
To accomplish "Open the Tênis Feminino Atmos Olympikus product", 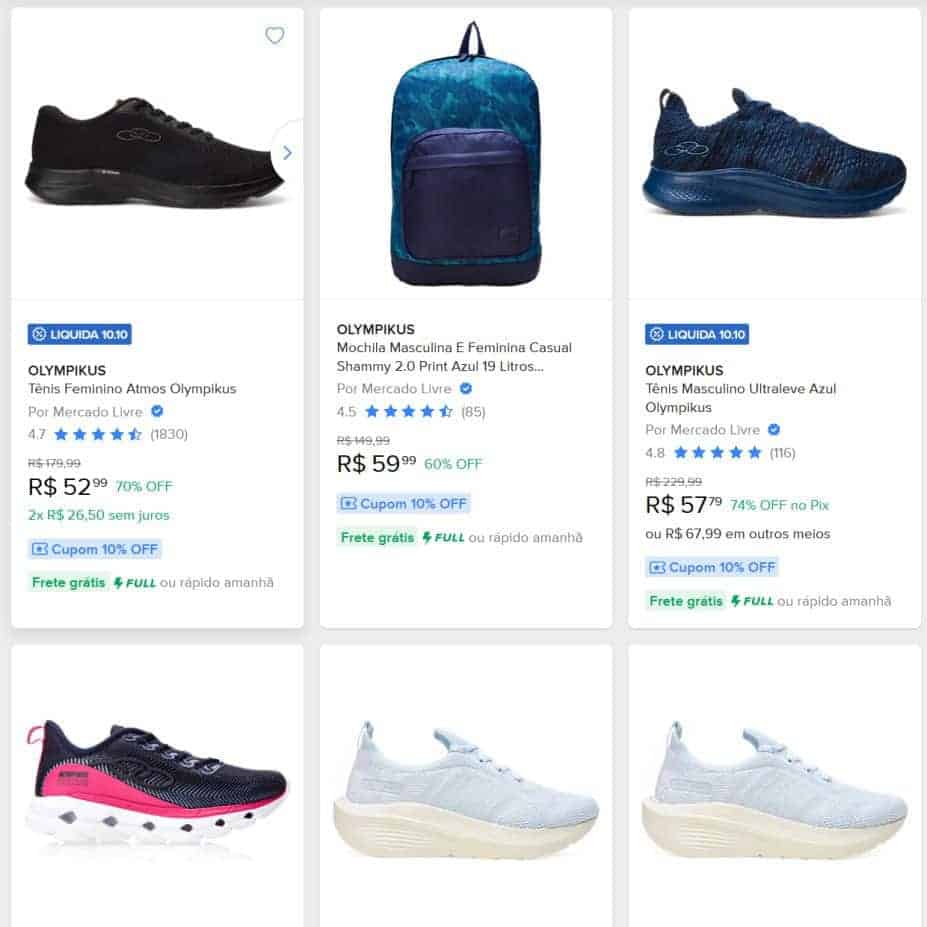I will point(131,389).
